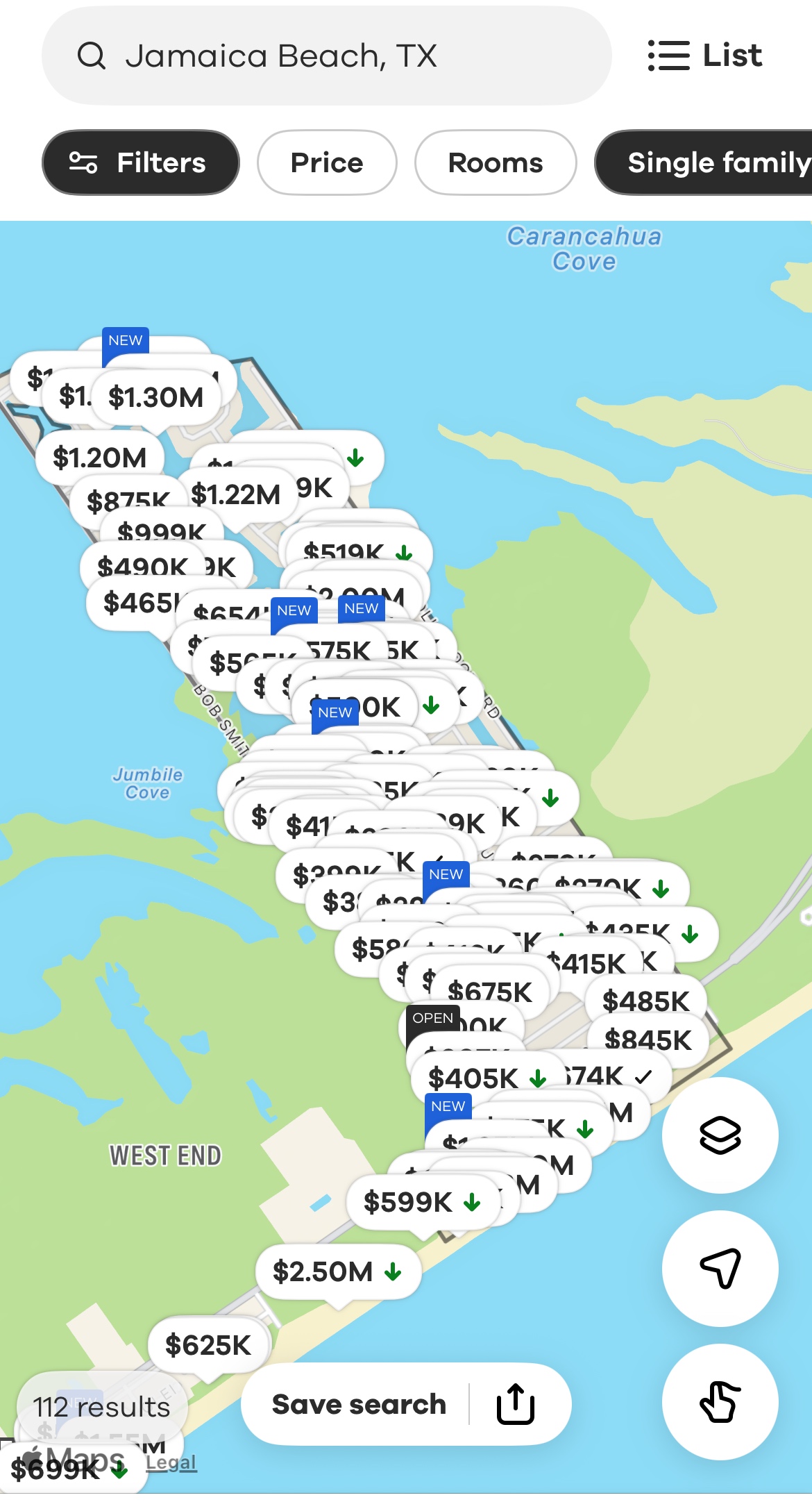812x1502 pixels.
Task: Select the $2.50M listing pin
Action: tap(338, 1271)
